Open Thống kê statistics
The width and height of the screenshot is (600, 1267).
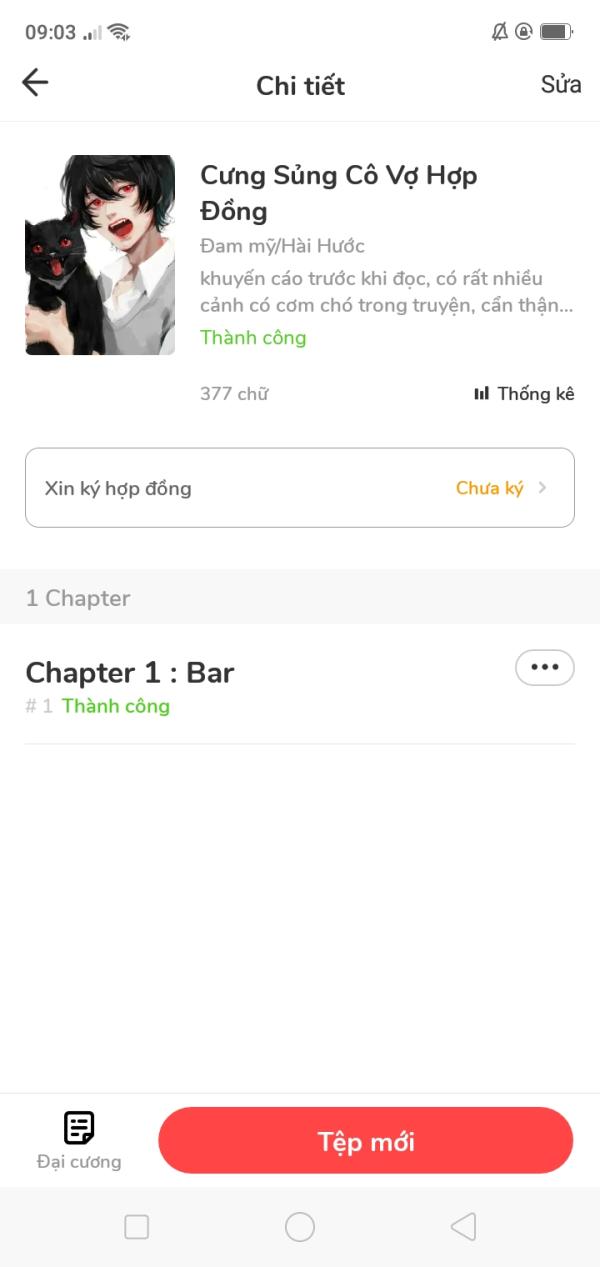click(x=525, y=394)
